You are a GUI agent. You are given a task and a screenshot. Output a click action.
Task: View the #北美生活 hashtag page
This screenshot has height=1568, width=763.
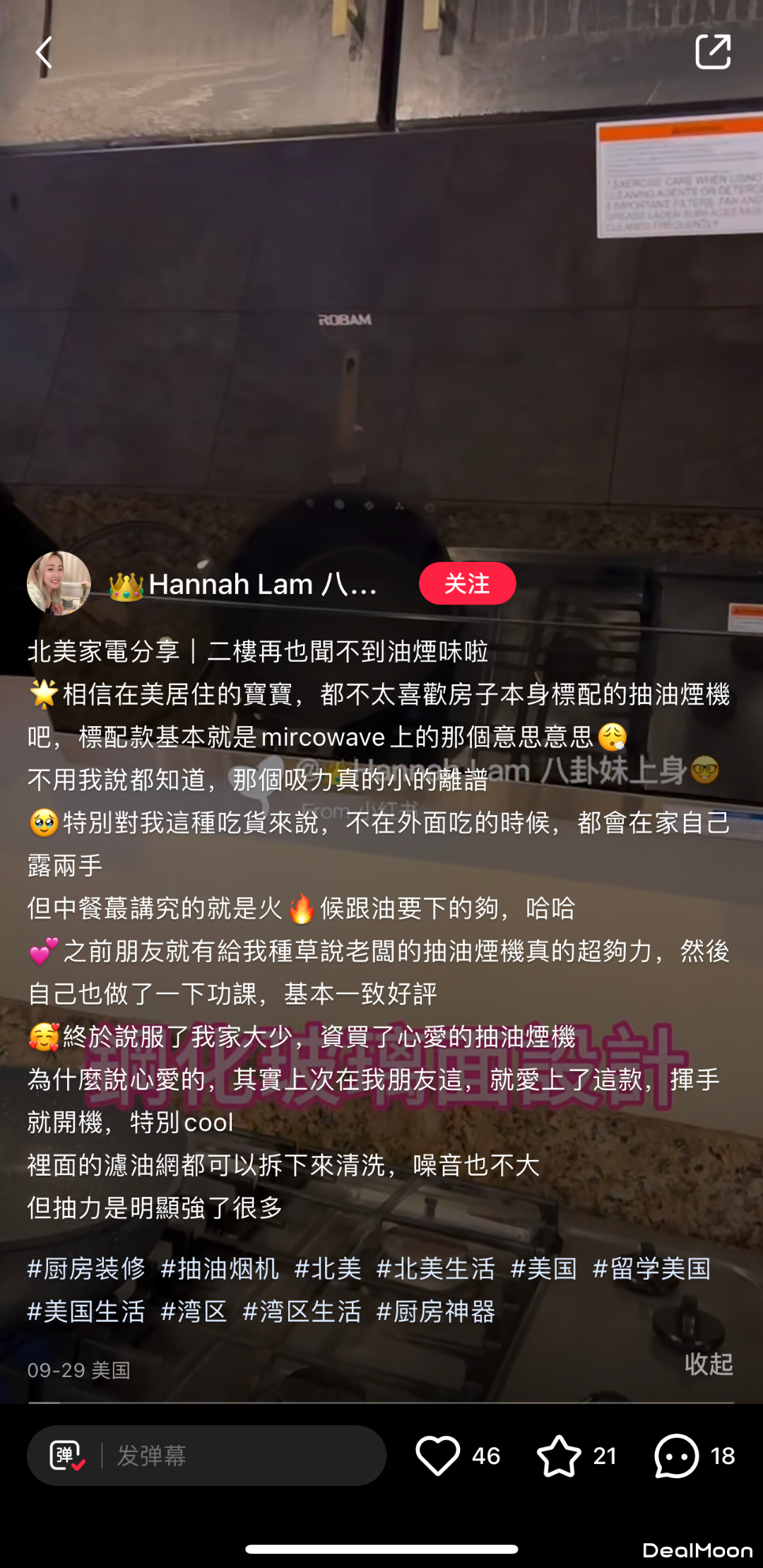435,1269
